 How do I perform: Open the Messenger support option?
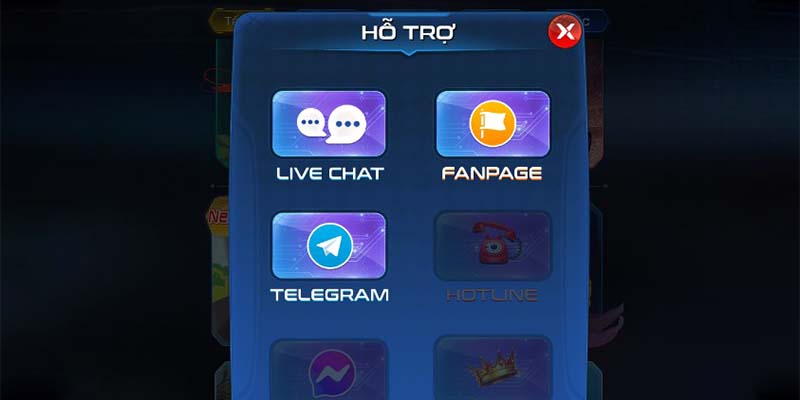[329, 370]
